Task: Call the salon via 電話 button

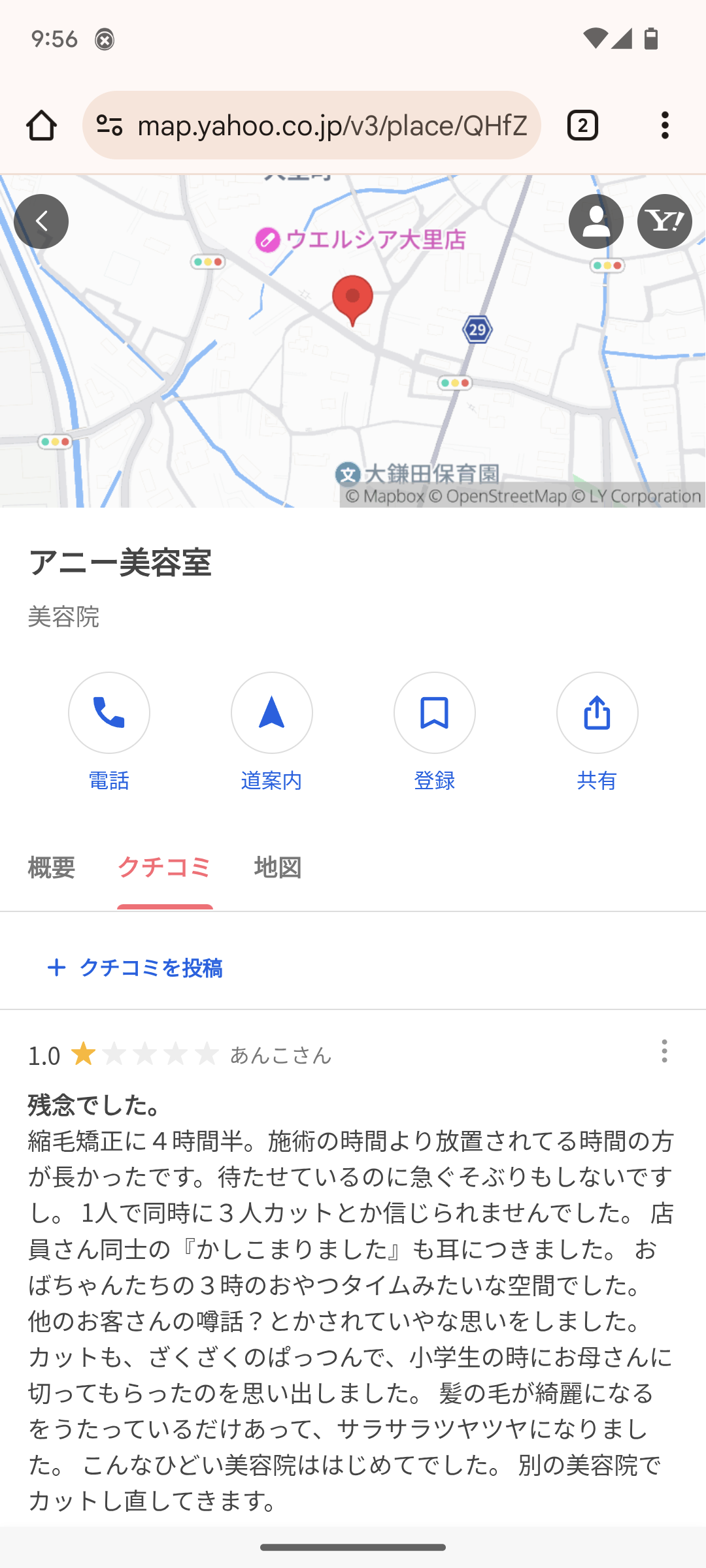Action: 109,732
